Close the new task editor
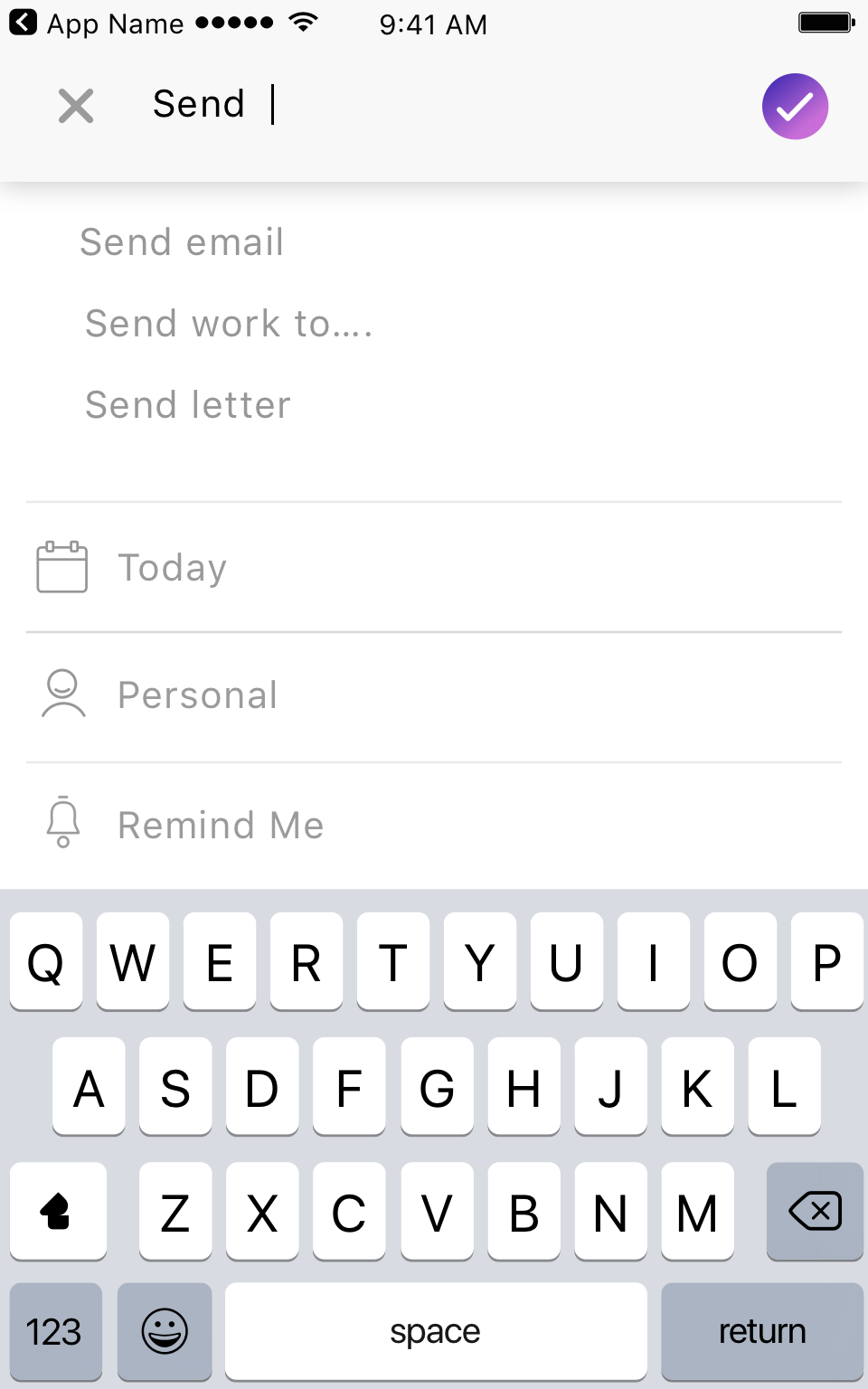This screenshot has width=868, height=1389. point(76,106)
